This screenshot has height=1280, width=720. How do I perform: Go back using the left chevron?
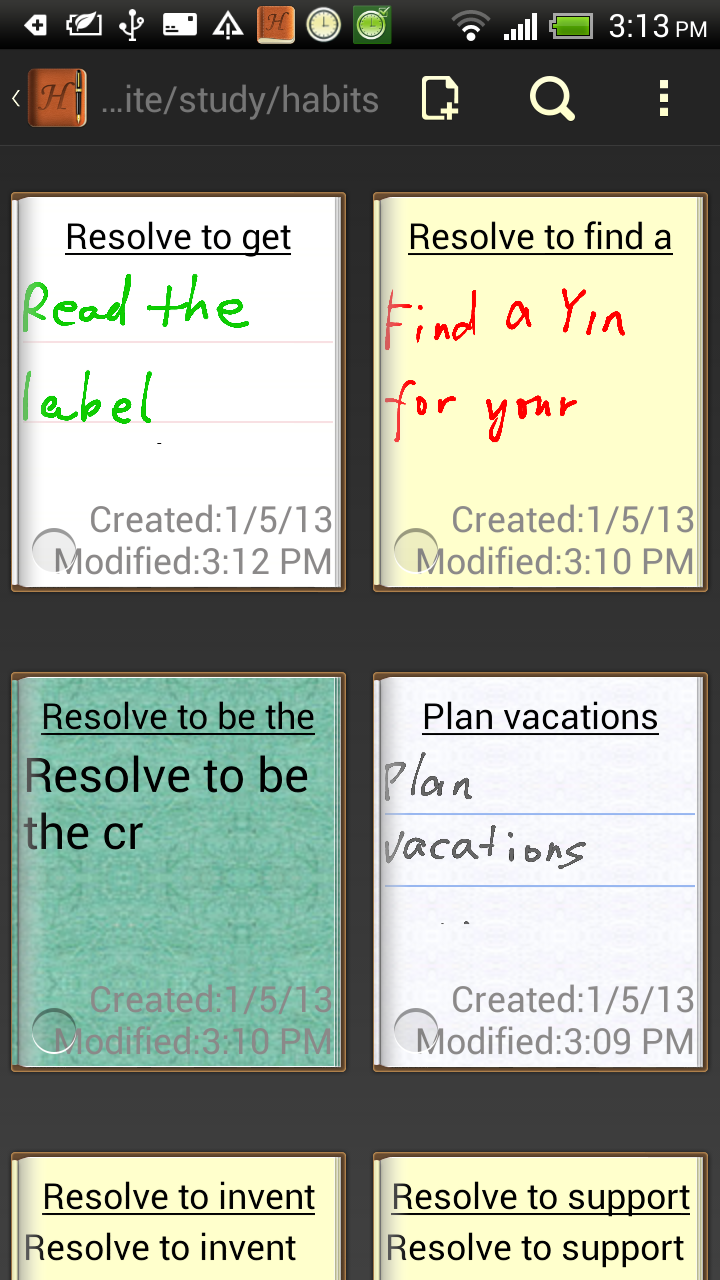click(15, 97)
